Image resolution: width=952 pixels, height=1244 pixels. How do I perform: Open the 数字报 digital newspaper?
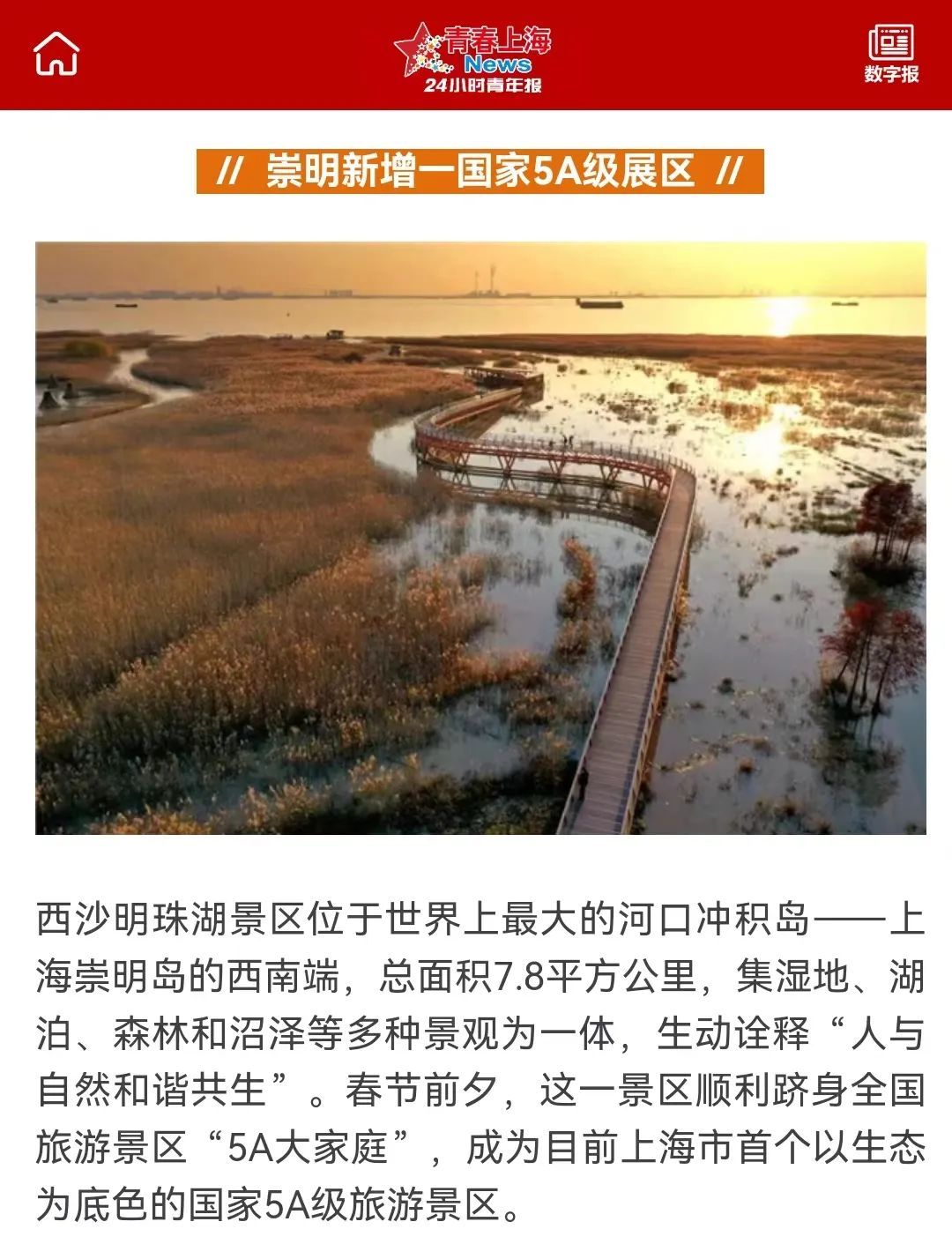[x=890, y=55]
